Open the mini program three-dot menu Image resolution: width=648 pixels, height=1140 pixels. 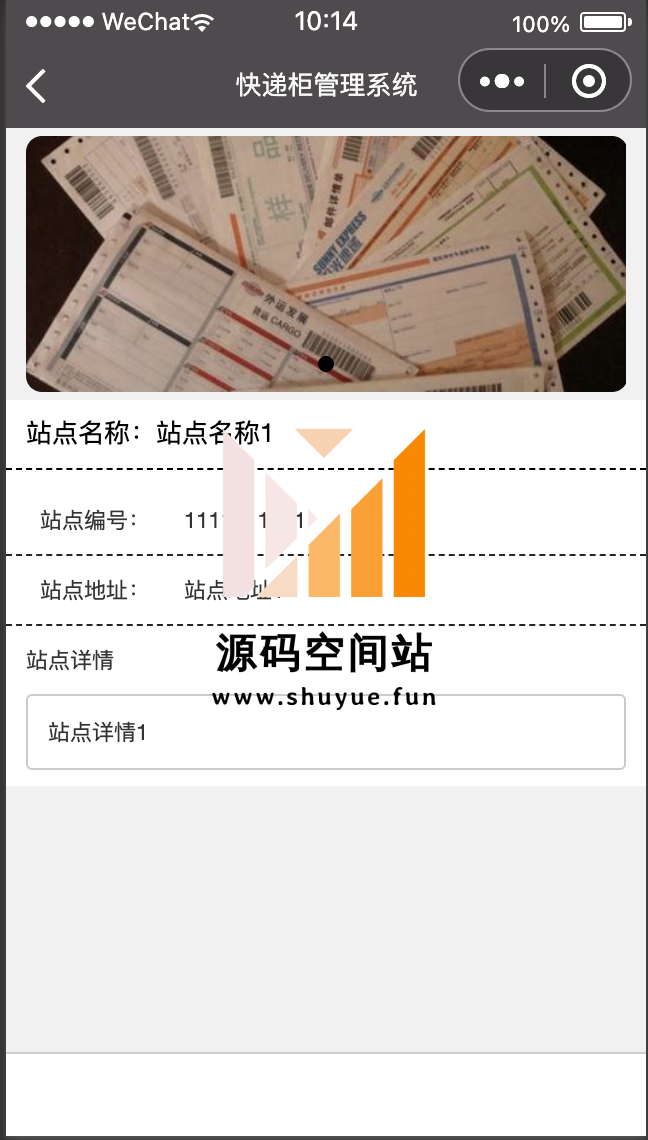point(502,82)
